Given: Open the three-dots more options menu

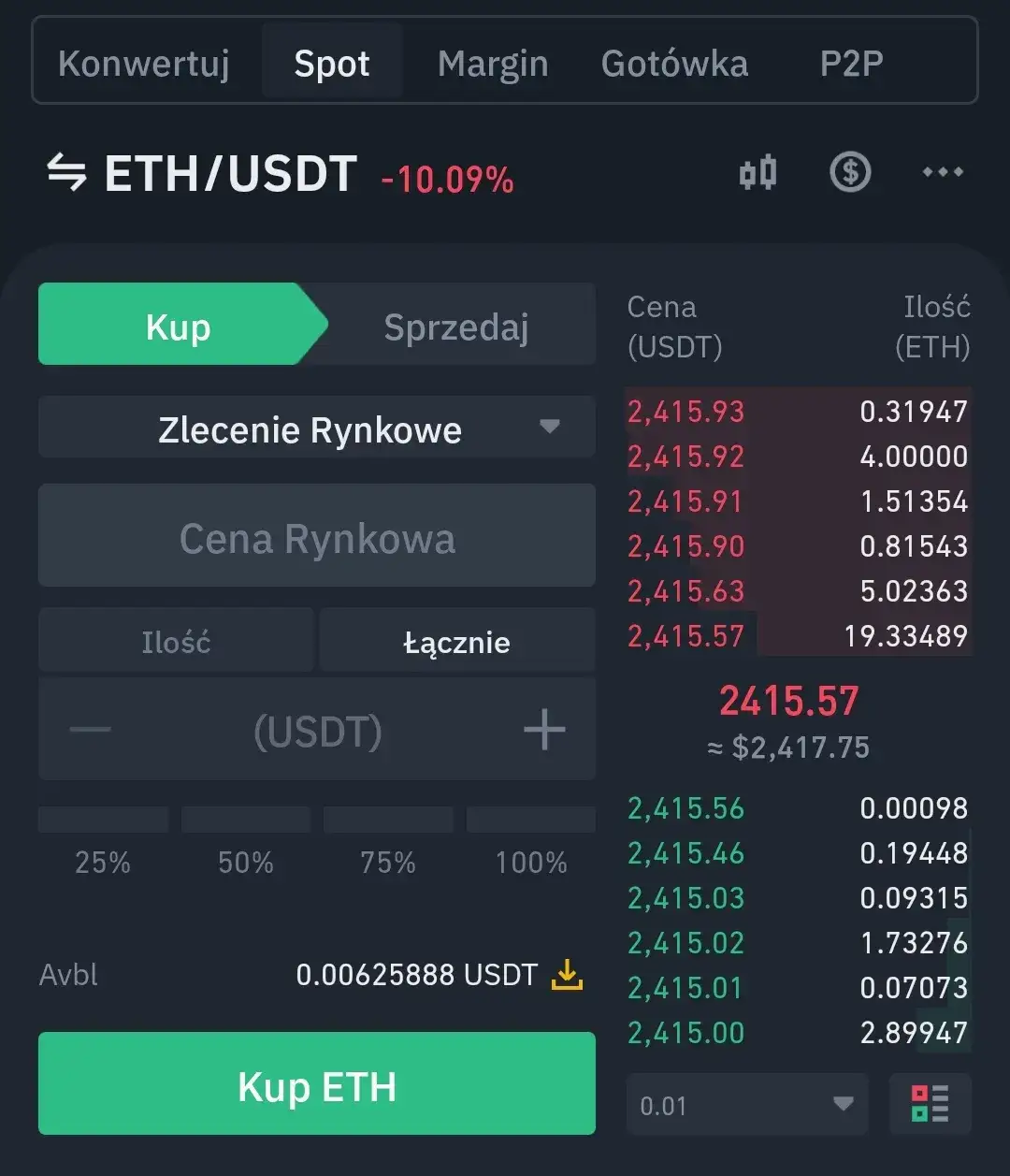Looking at the screenshot, I should (943, 172).
